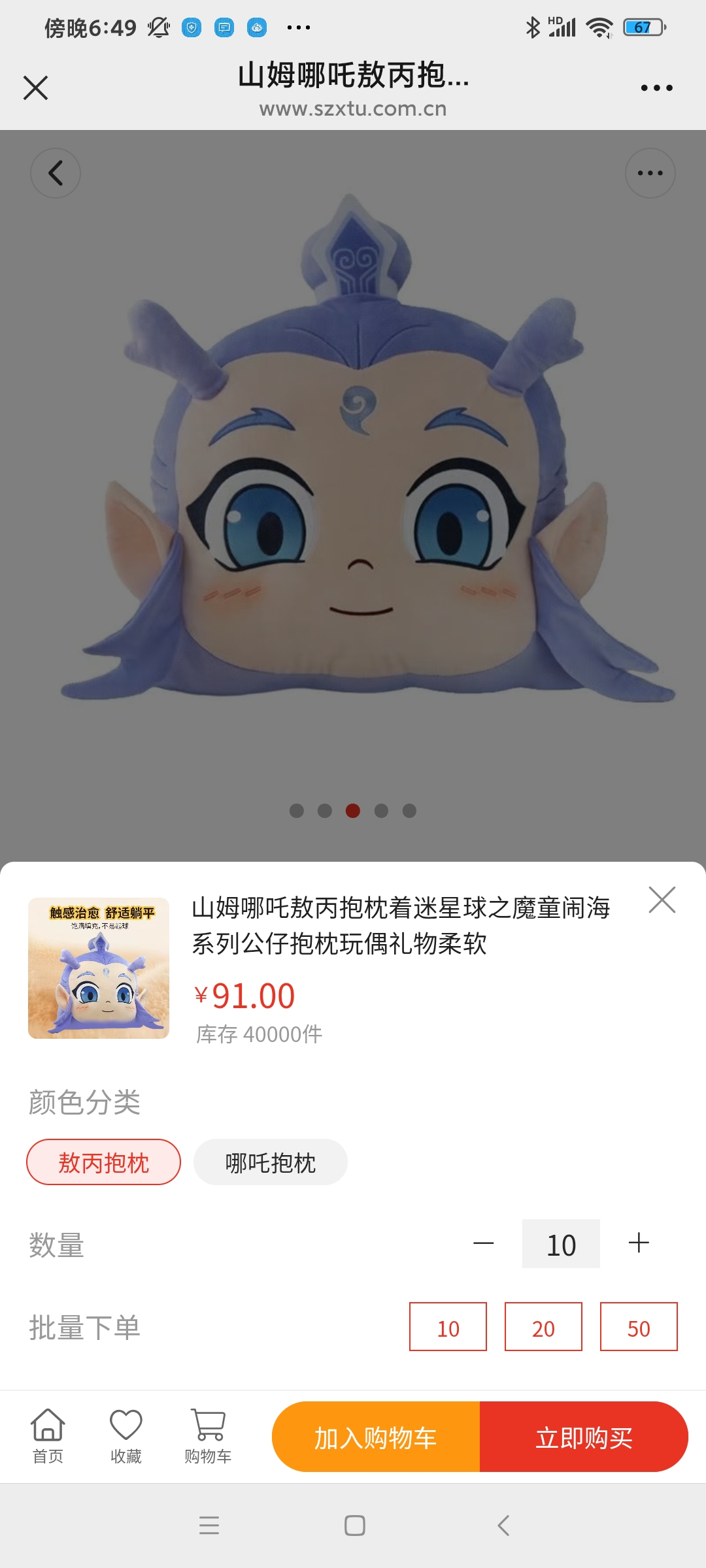706x1568 pixels.
Task: Select the 哪吒抱枕 color option
Action: (270, 1162)
